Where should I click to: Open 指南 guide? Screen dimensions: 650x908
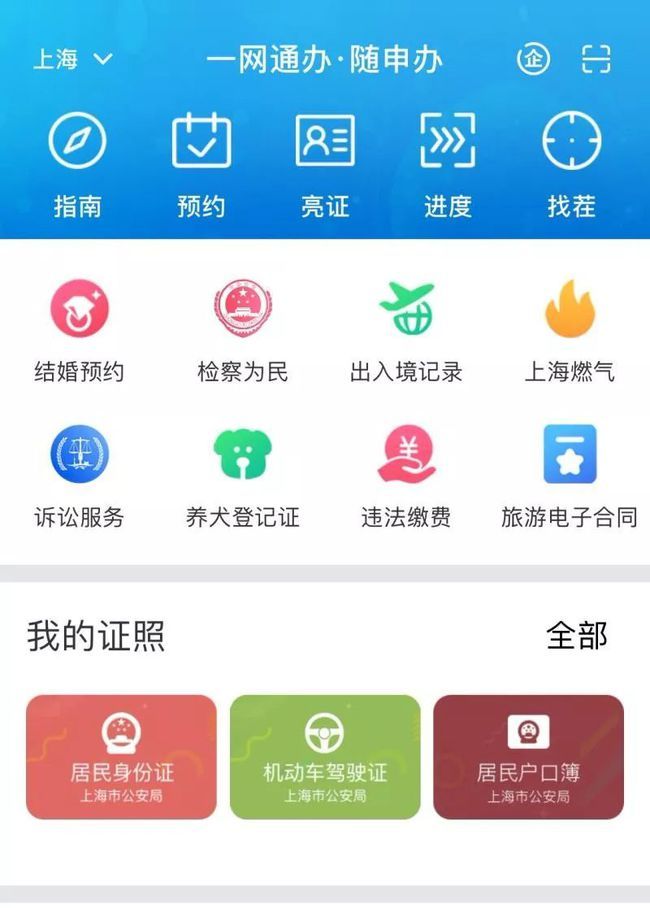[77, 165]
